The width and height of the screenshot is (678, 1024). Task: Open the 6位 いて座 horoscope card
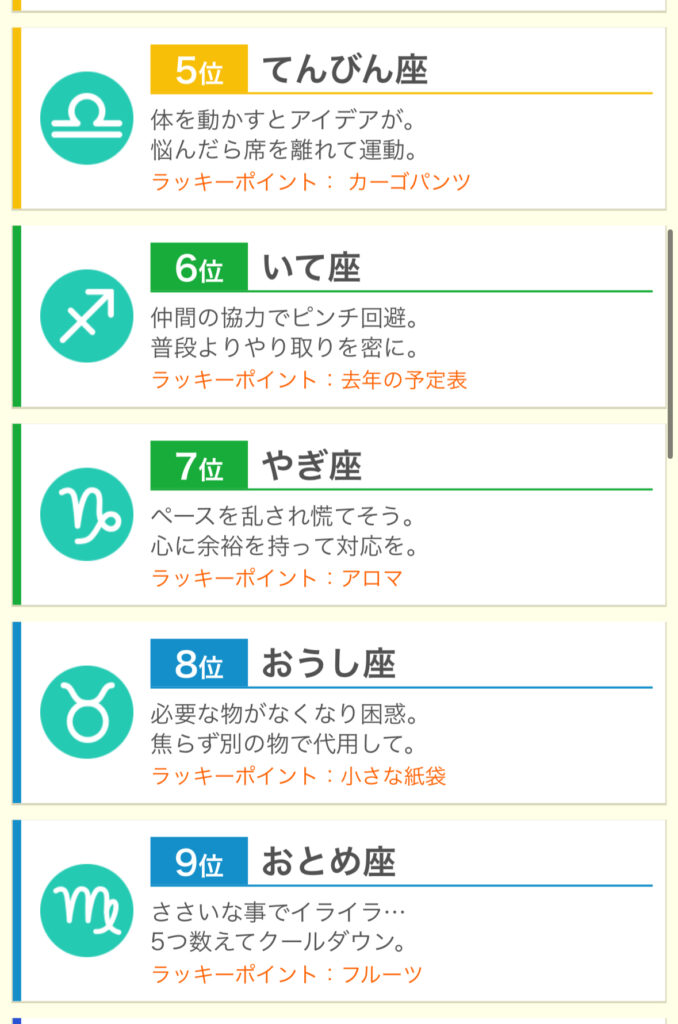point(340,317)
